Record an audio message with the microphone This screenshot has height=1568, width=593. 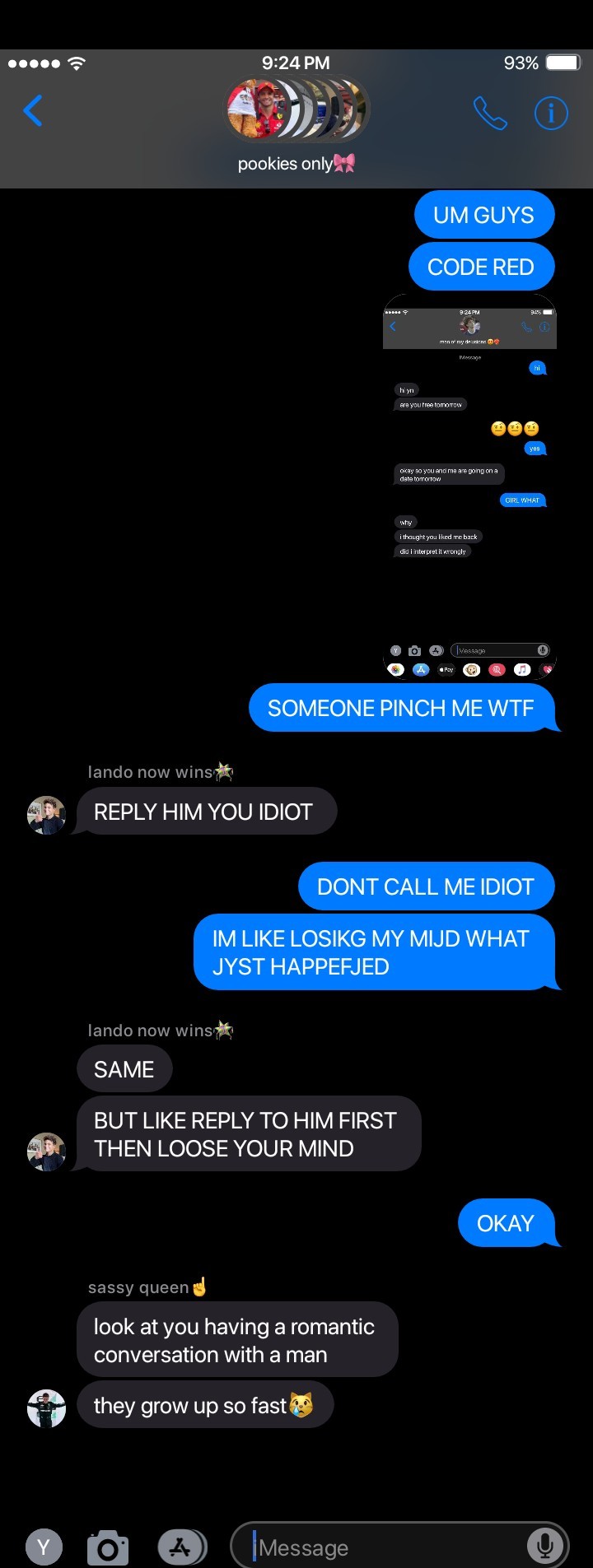click(544, 1547)
